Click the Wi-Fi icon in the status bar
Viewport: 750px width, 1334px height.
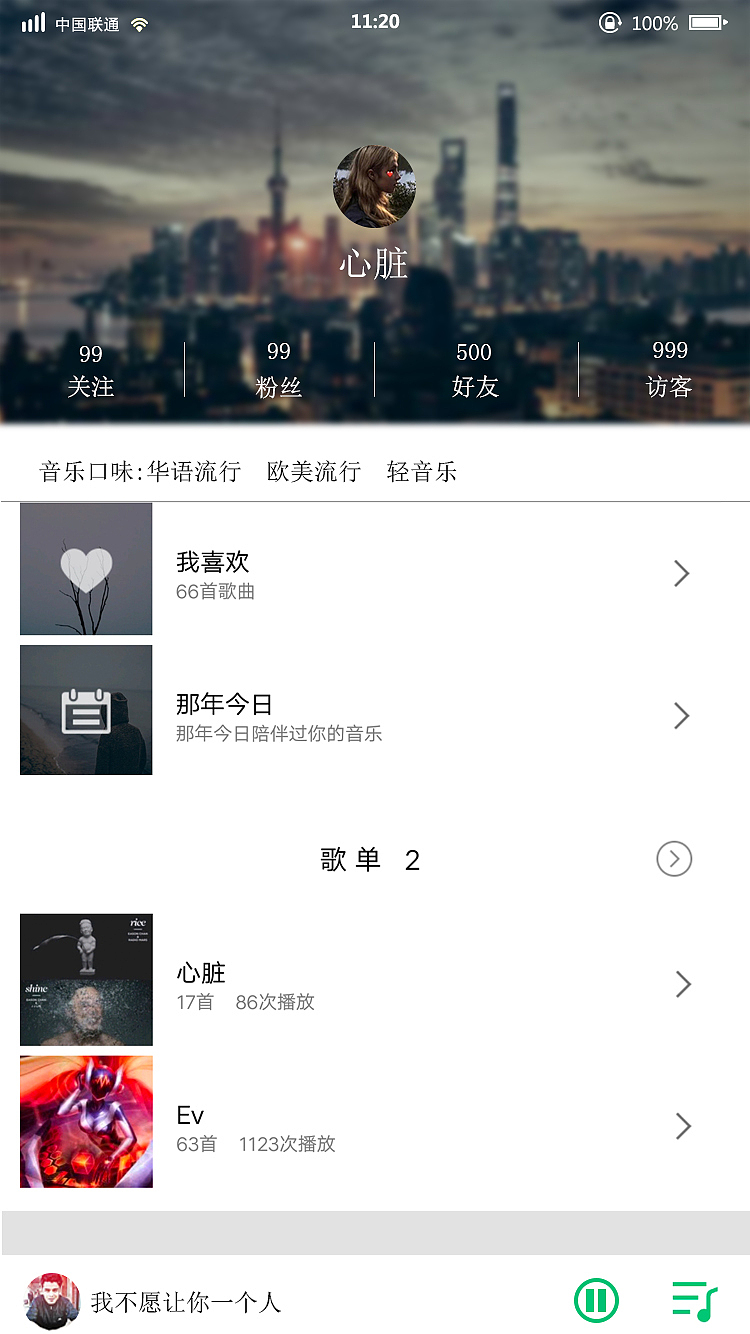click(138, 22)
